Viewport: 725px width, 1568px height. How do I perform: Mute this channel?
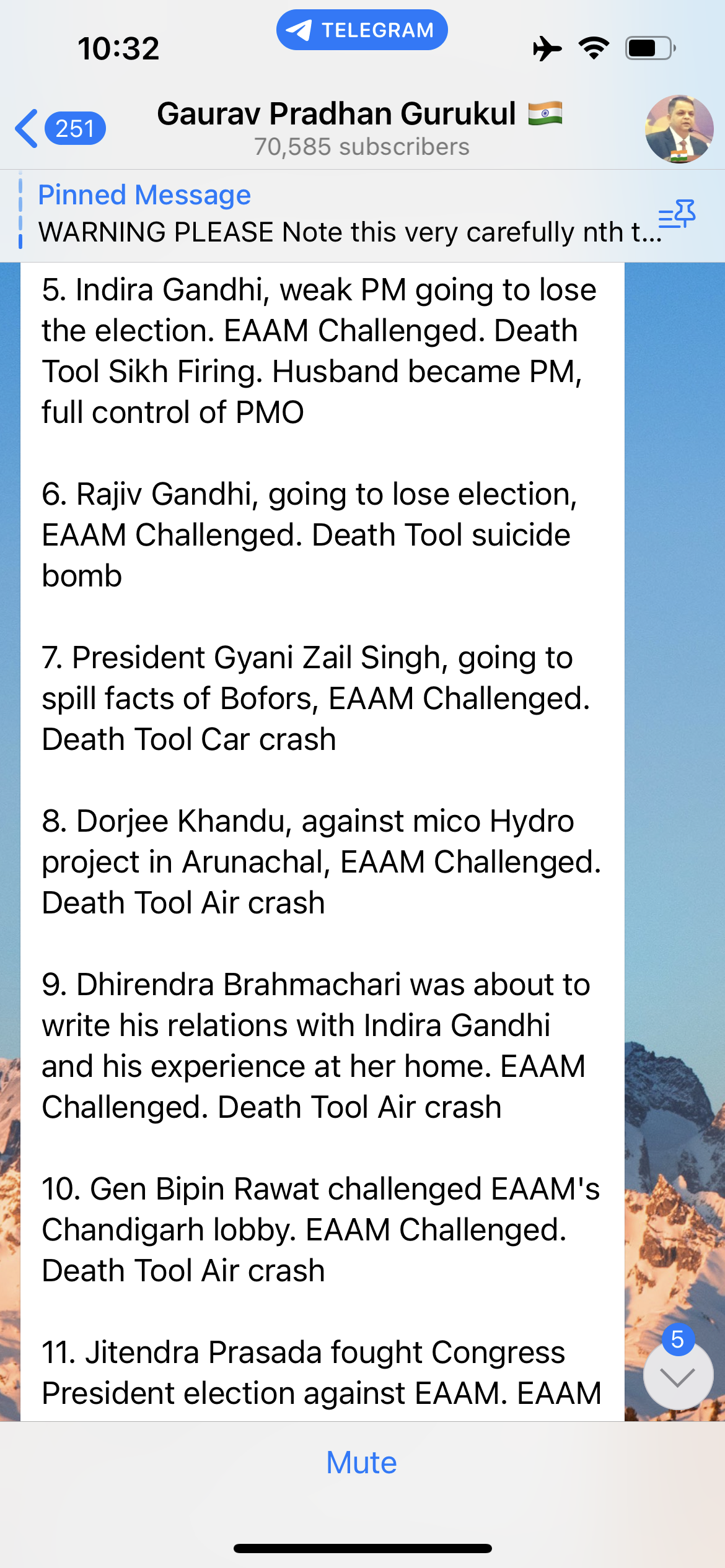pyautogui.click(x=361, y=1463)
